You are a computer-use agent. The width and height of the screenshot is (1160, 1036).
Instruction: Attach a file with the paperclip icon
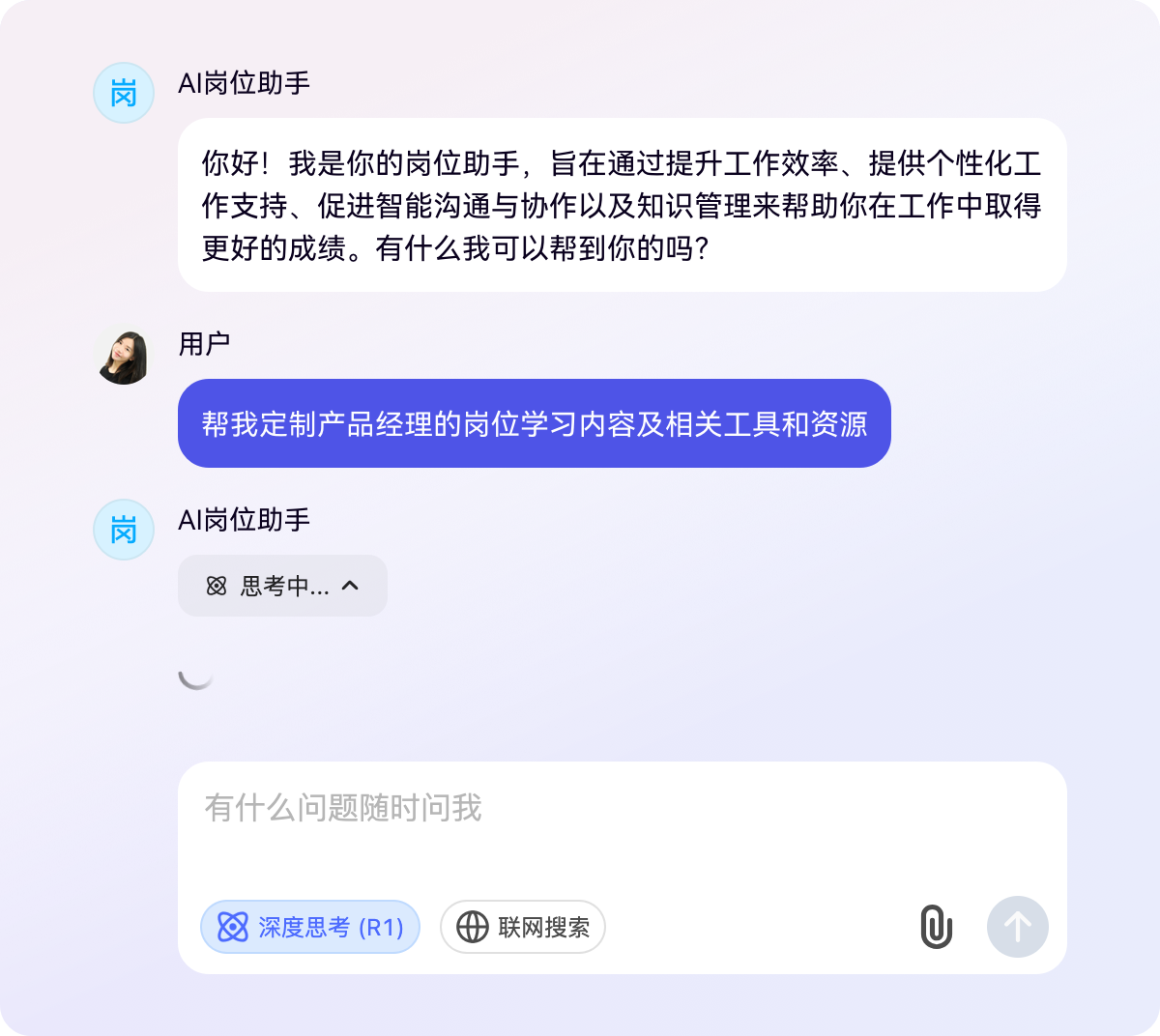pos(936,927)
